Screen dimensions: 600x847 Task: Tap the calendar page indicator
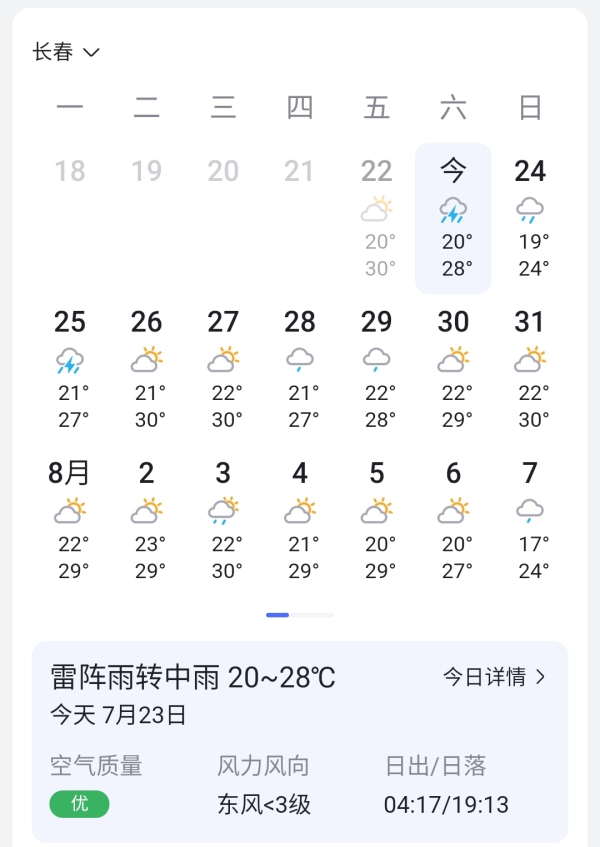pos(300,615)
